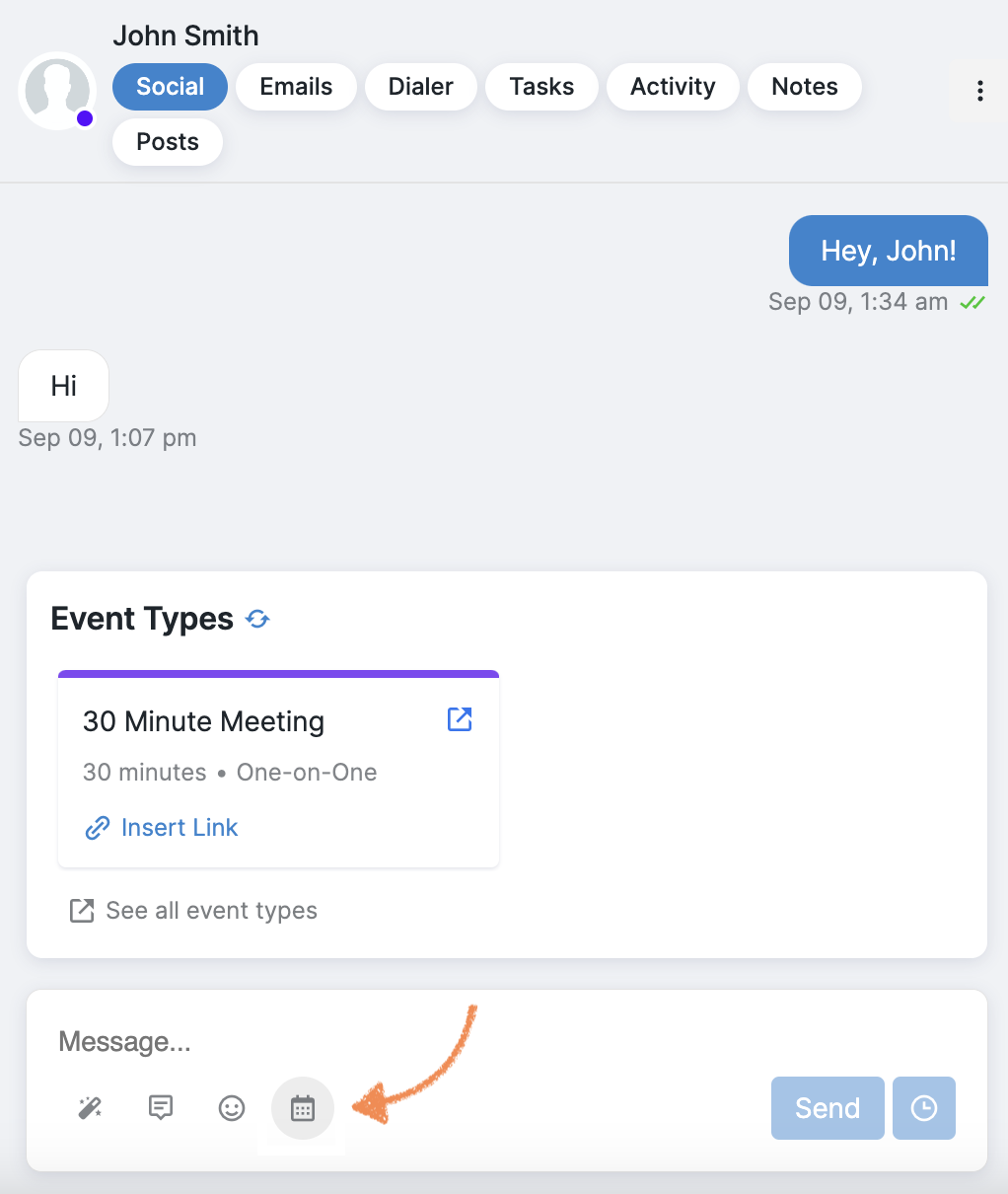
Task: Open the emoji picker
Action: click(x=232, y=1108)
